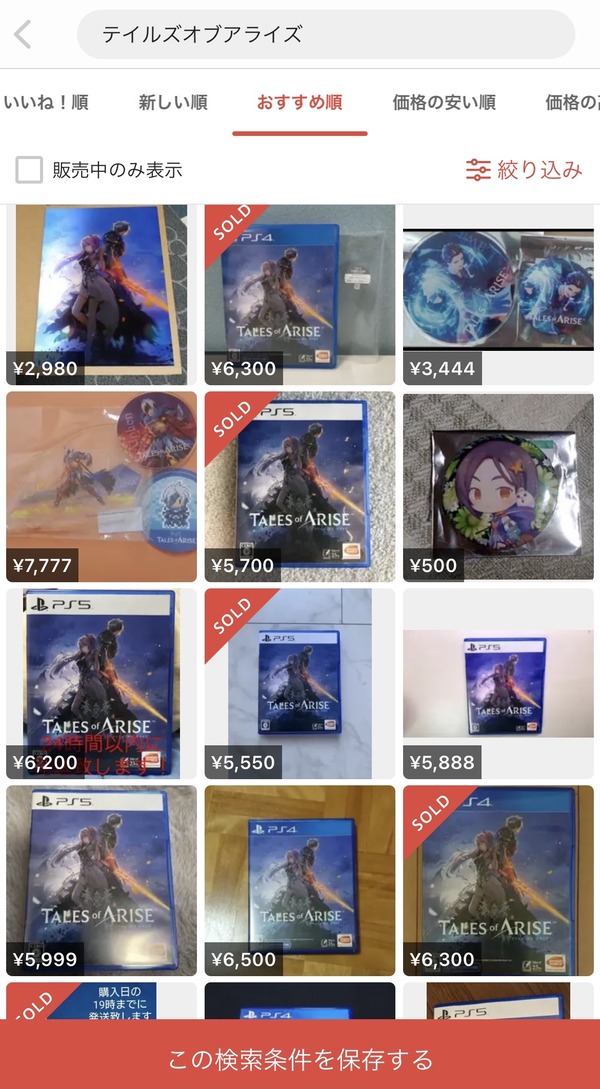View the ¥6,500 PS4 game listing

click(300, 881)
